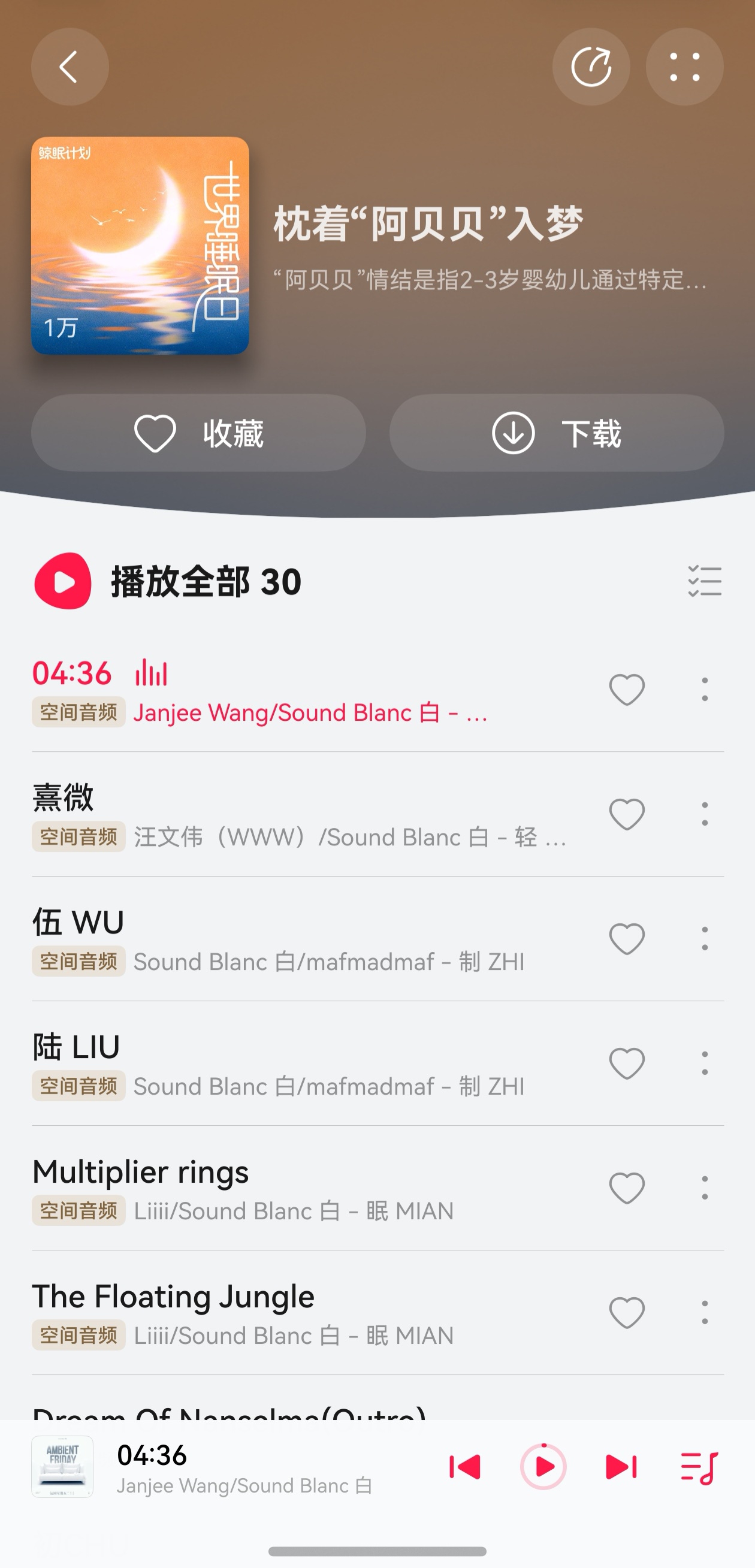Share this playlist

pyautogui.click(x=591, y=67)
